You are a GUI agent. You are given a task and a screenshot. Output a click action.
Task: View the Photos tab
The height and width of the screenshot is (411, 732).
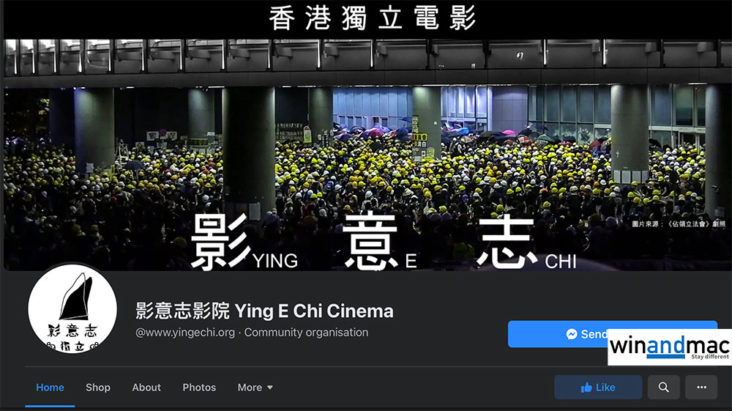tap(199, 387)
